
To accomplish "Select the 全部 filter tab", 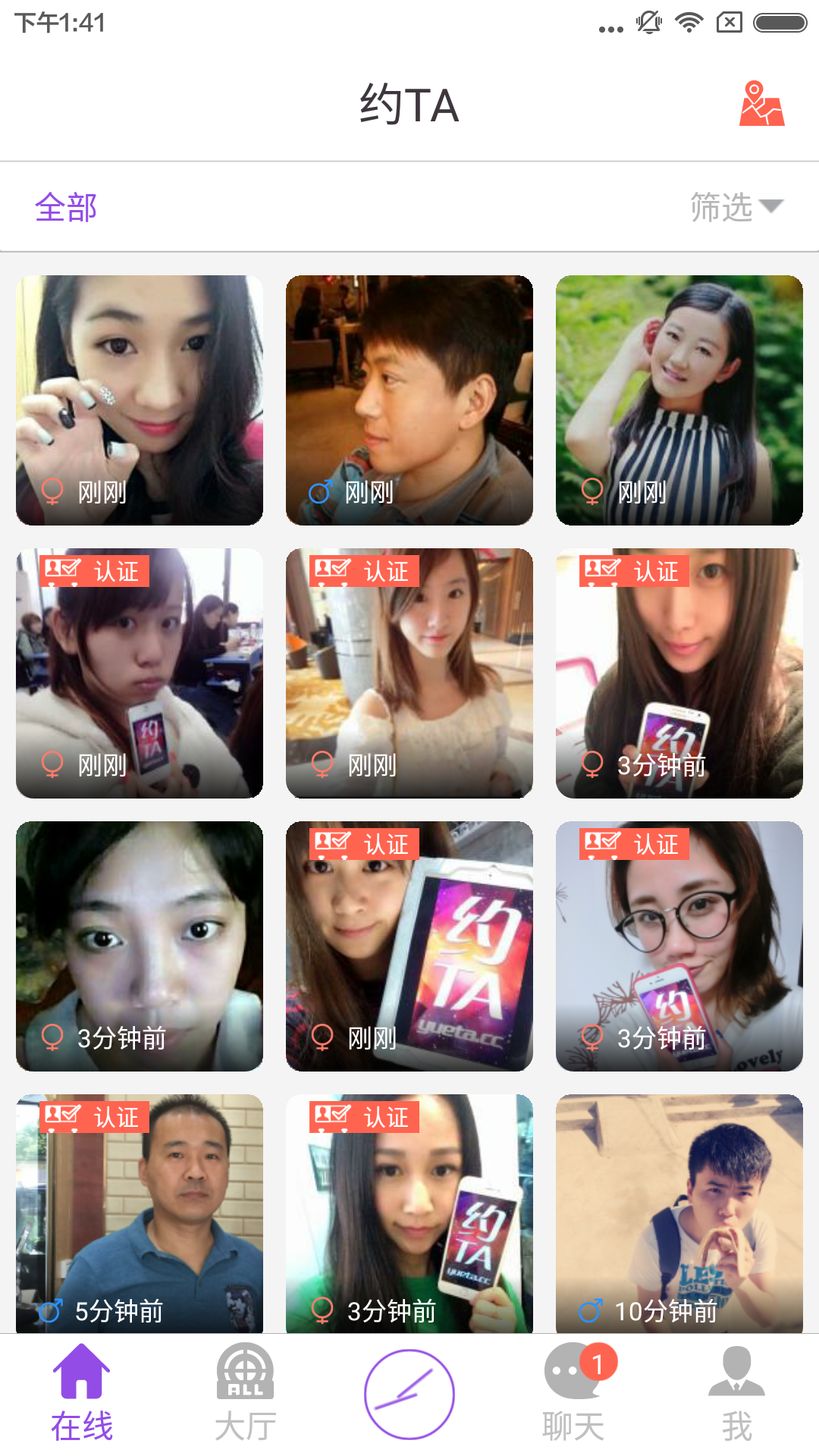I will click(x=66, y=207).
